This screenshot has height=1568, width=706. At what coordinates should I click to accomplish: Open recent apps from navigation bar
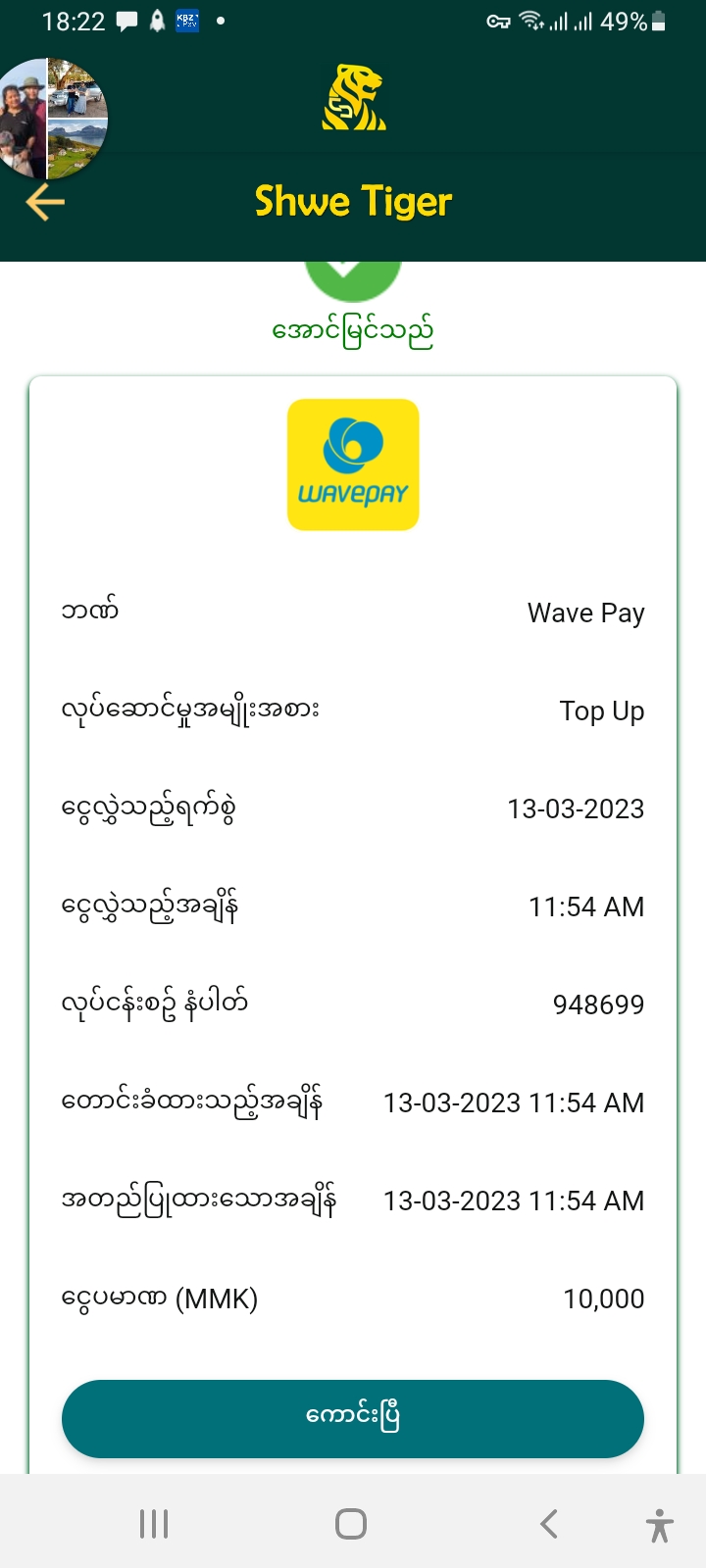pos(154,1524)
